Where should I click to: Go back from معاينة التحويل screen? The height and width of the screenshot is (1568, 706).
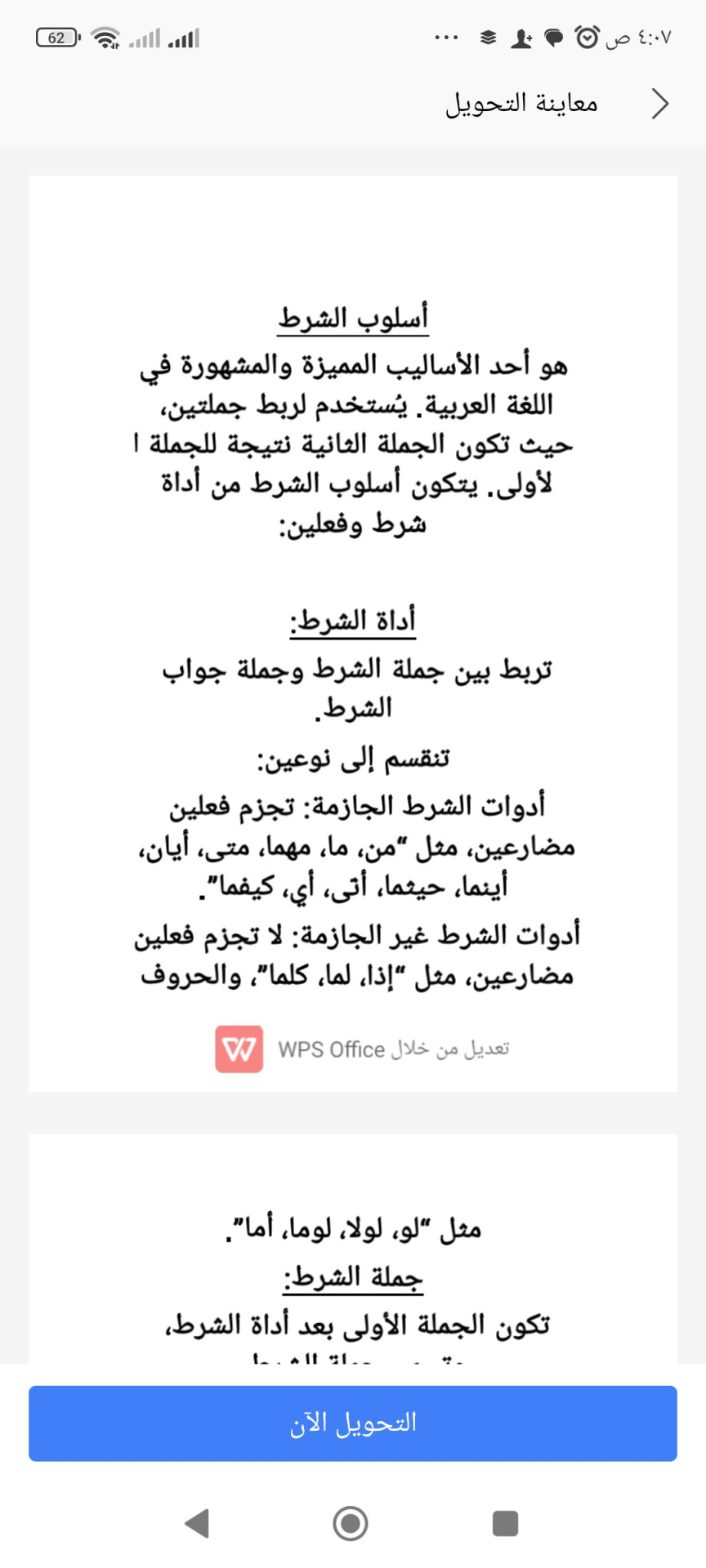click(x=660, y=104)
